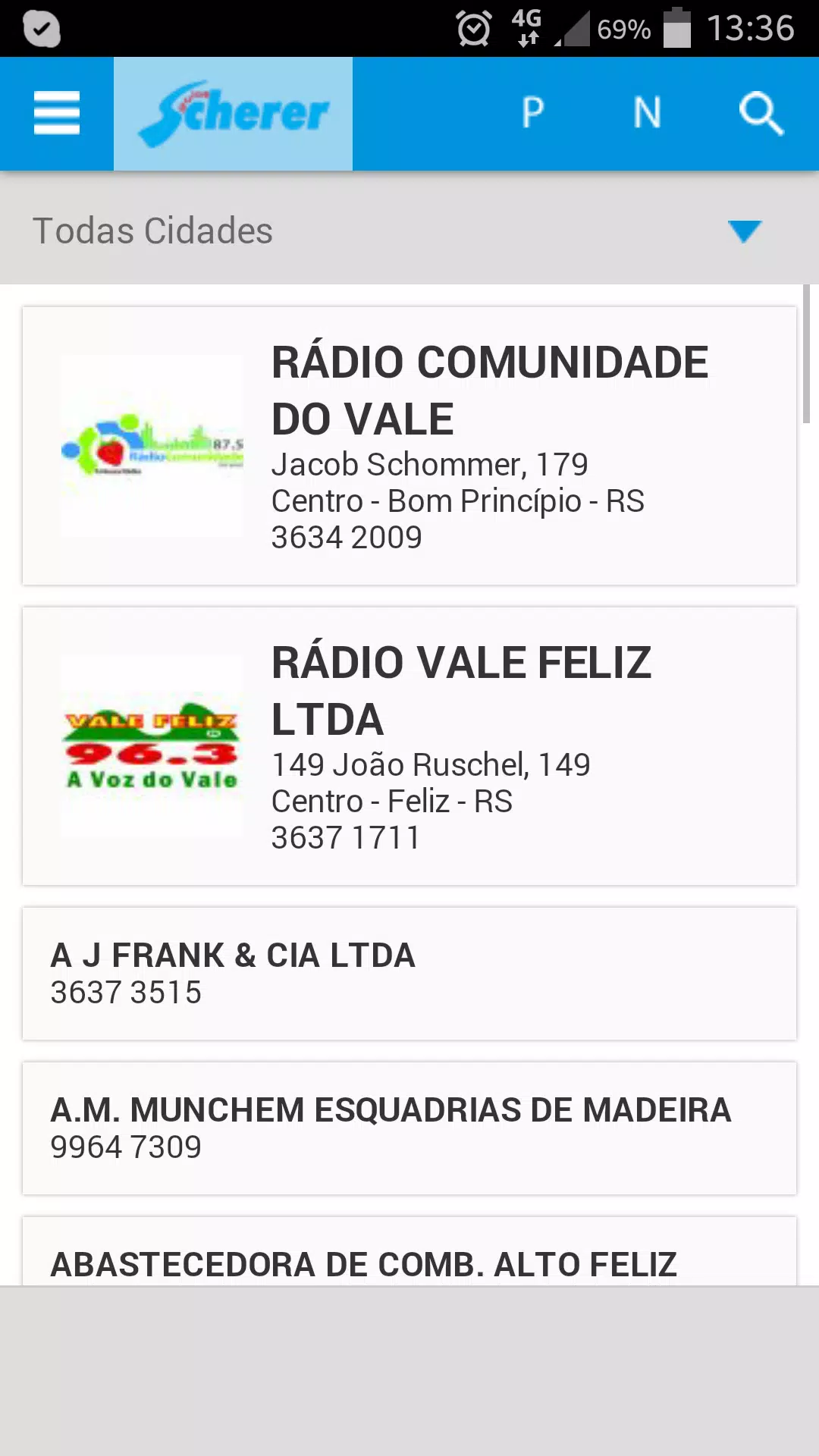Open the search magnifier
Viewport: 819px width, 1456px height.
pyautogui.click(x=761, y=114)
